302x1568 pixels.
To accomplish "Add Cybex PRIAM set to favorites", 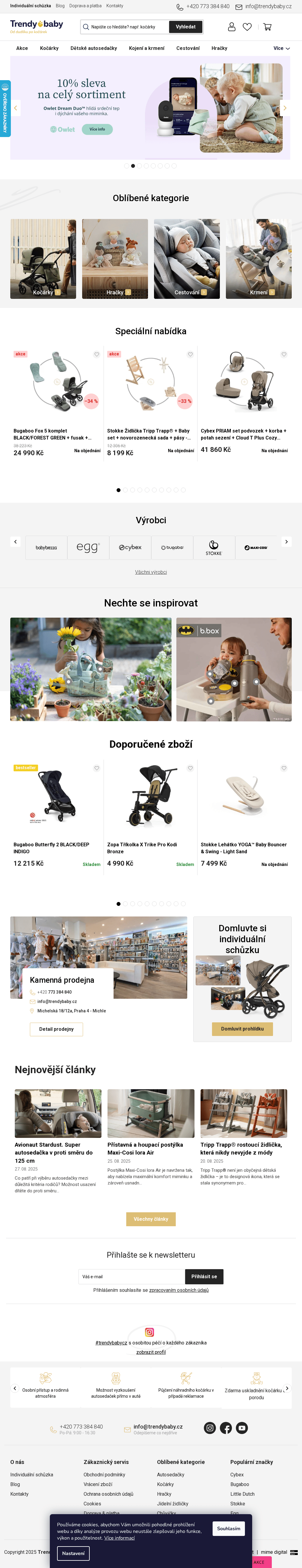I will tap(284, 354).
